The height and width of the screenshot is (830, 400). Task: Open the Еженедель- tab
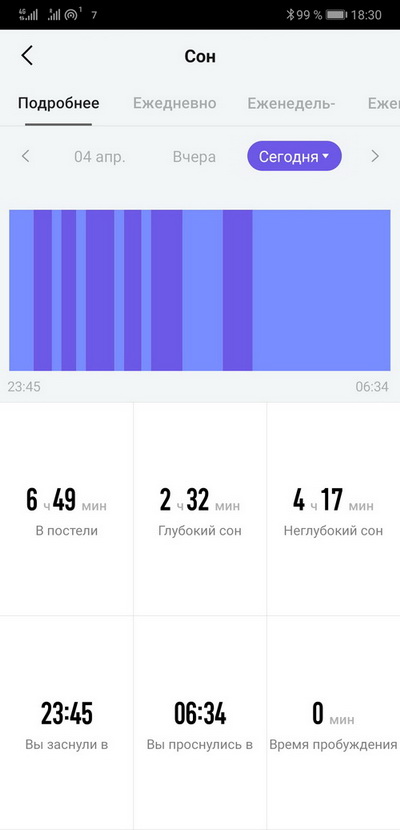click(291, 103)
